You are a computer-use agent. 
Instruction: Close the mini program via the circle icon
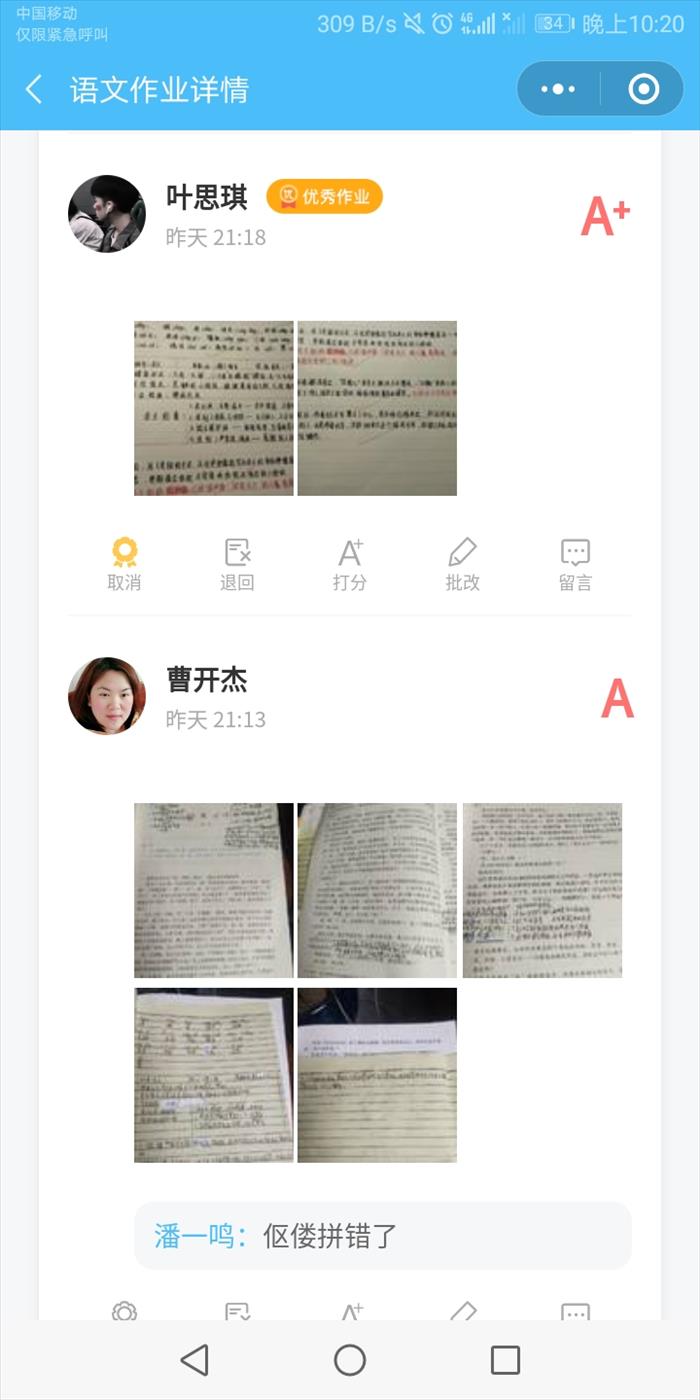point(643,90)
